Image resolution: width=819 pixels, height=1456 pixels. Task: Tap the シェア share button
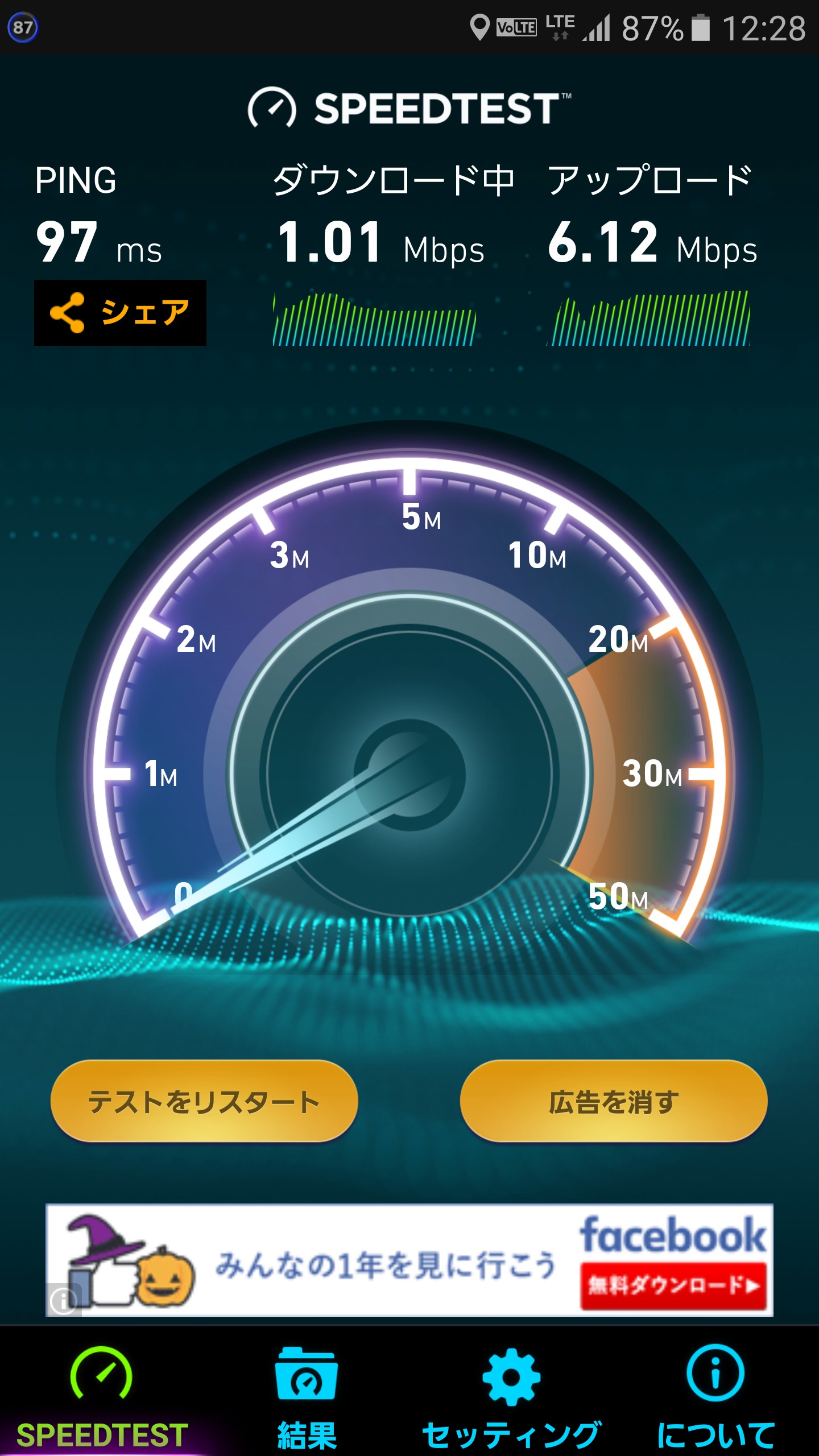(x=120, y=313)
